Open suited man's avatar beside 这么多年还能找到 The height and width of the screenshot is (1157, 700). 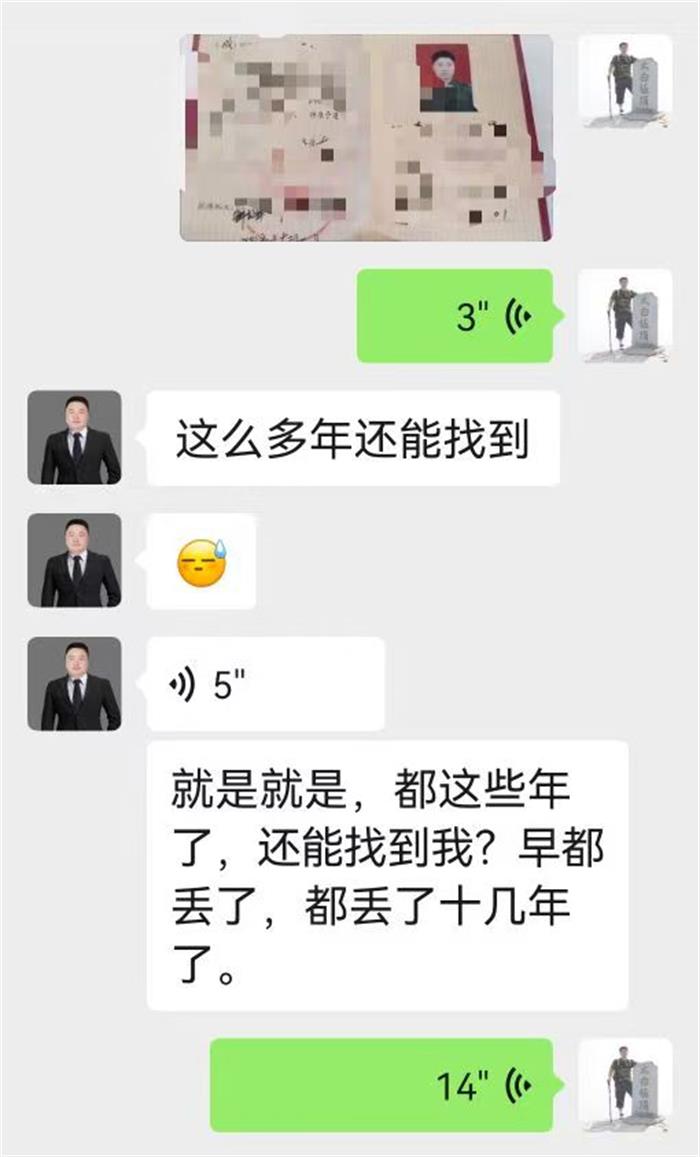tap(74, 438)
